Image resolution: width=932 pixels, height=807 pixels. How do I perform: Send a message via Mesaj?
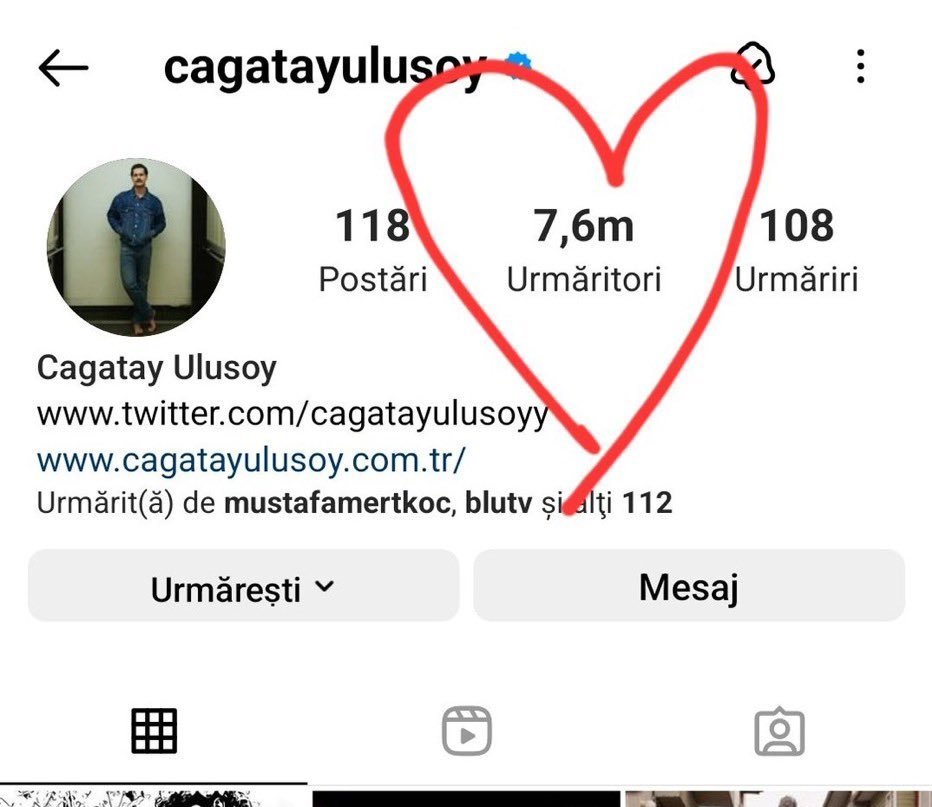click(x=689, y=586)
